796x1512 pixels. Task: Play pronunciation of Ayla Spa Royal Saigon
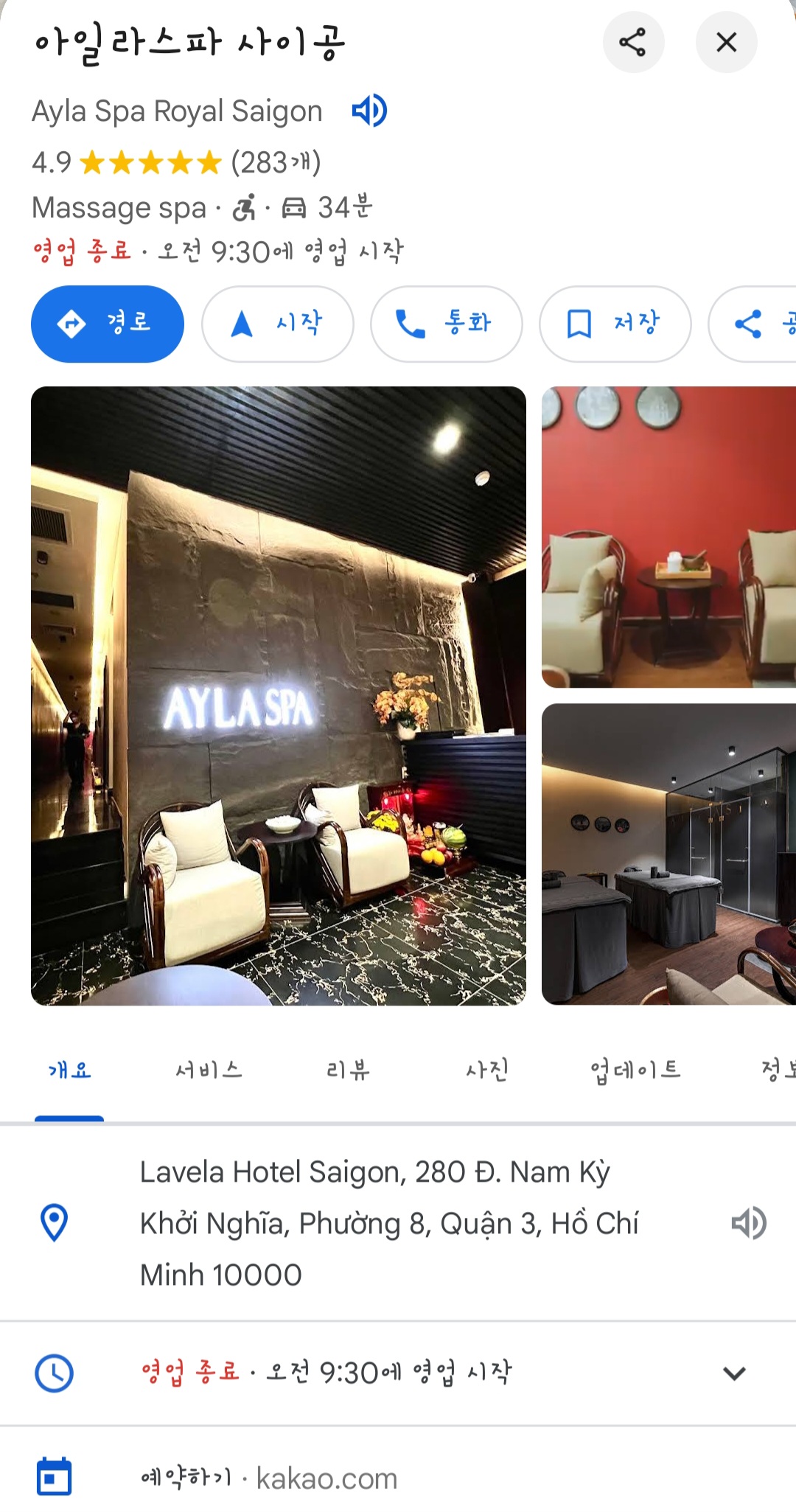click(369, 111)
